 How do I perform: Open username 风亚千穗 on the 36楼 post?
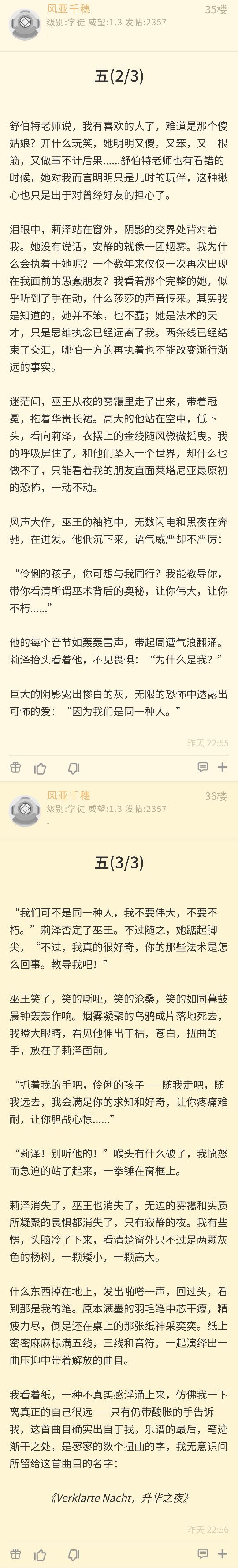pyautogui.click(x=69, y=795)
